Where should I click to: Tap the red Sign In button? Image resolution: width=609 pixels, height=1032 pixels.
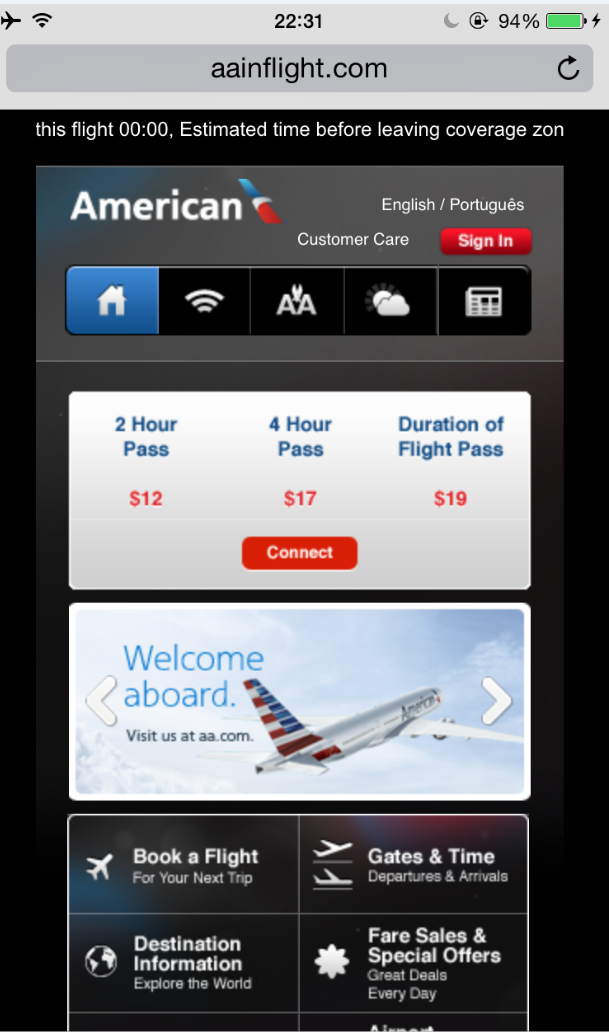[x=485, y=241]
